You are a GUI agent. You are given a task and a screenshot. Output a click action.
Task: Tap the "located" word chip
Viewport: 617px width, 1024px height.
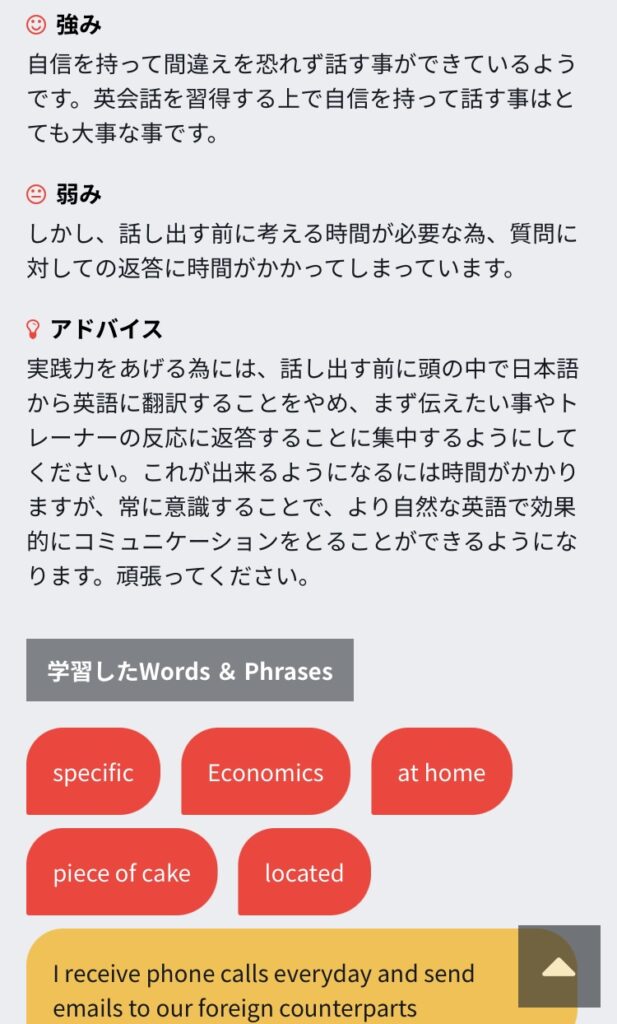(304, 872)
